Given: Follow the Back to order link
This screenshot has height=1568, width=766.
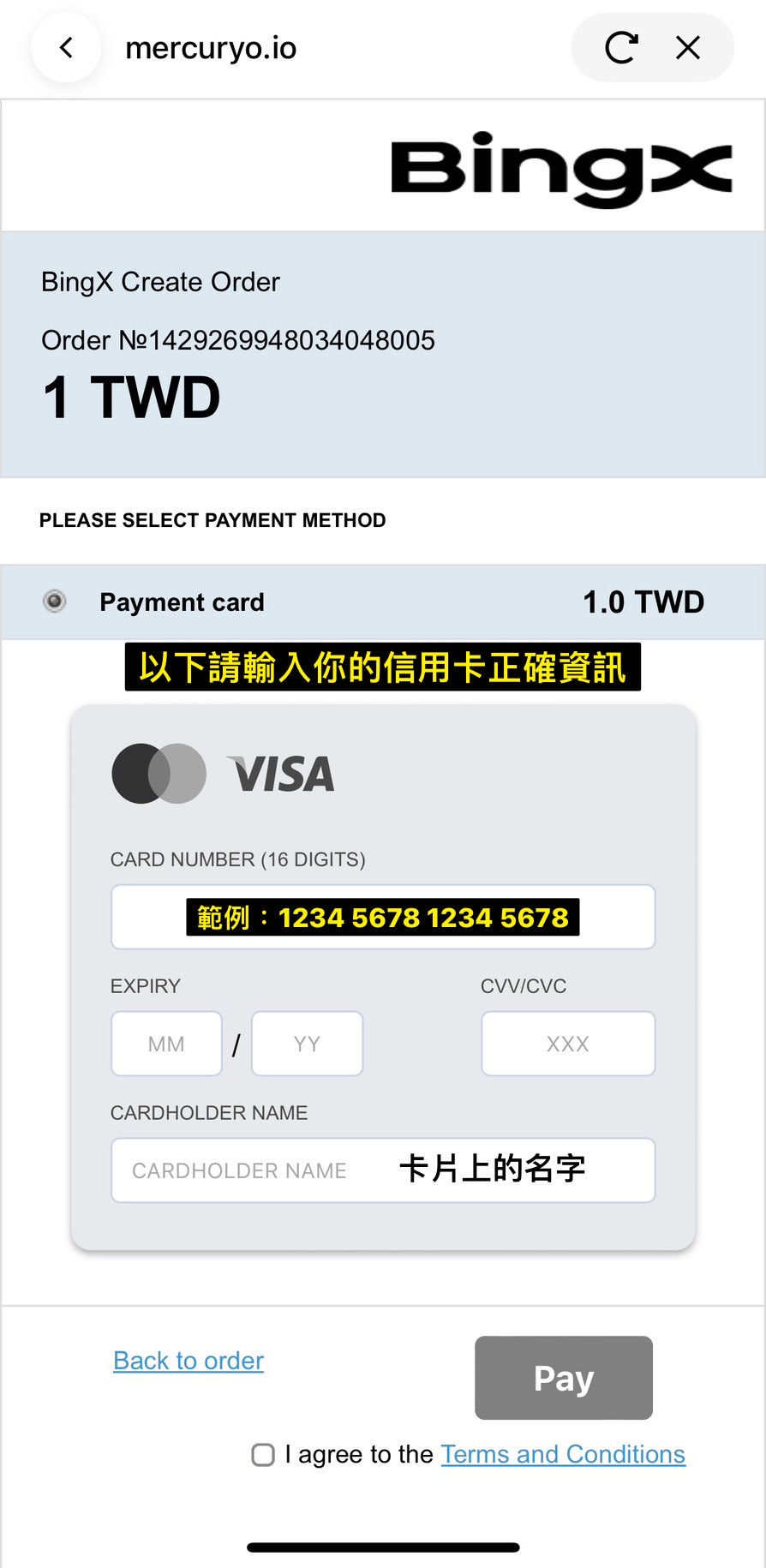Looking at the screenshot, I should 189,1361.
